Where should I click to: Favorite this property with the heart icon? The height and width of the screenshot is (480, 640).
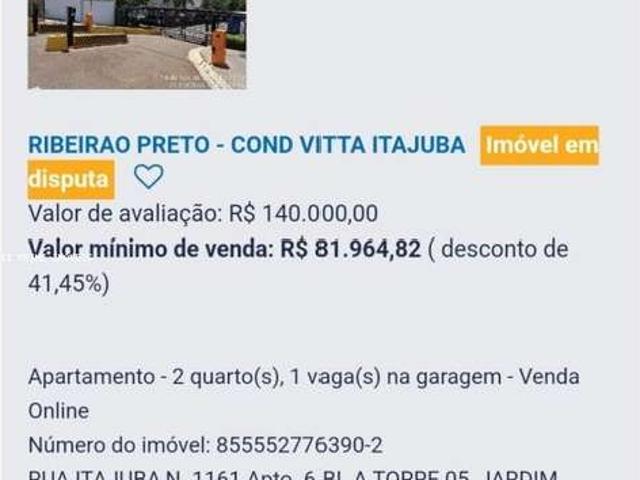pos(148,177)
